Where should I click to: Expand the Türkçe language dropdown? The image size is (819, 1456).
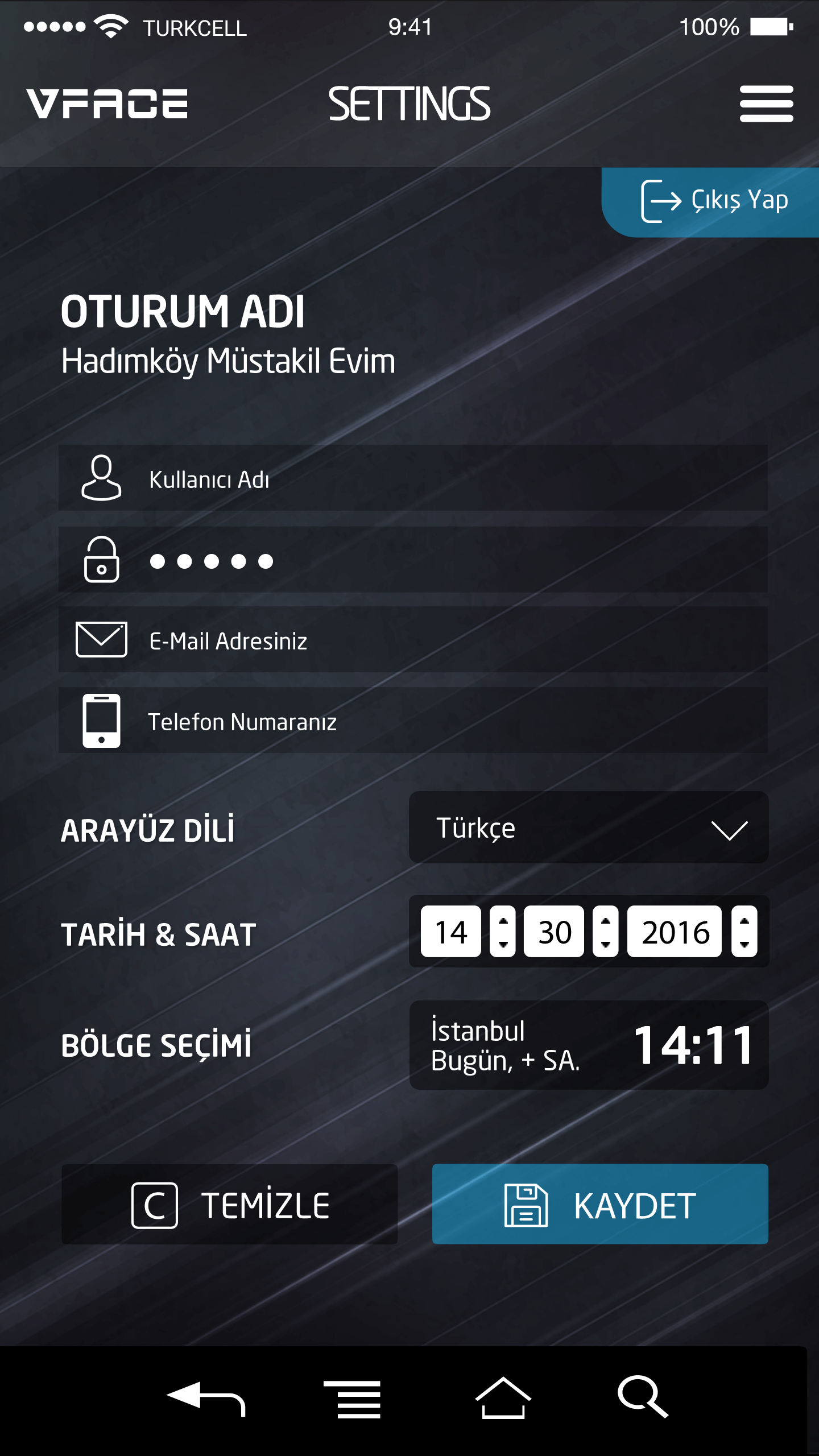(x=589, y=828)
